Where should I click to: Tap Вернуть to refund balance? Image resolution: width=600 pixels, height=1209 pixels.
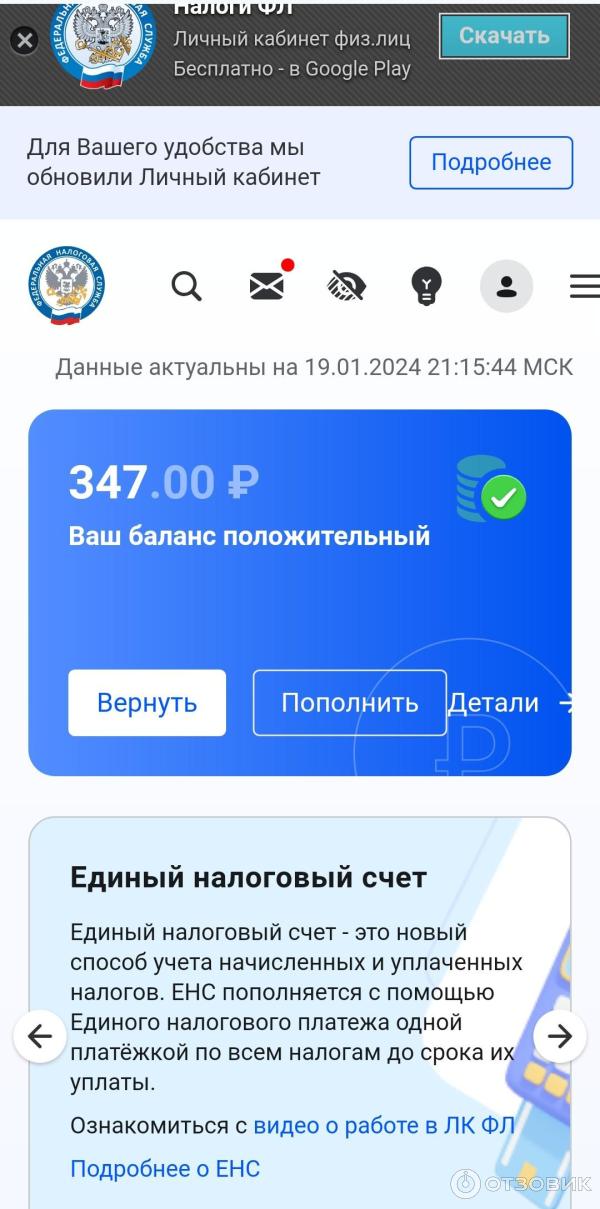(x=147, y=703)
